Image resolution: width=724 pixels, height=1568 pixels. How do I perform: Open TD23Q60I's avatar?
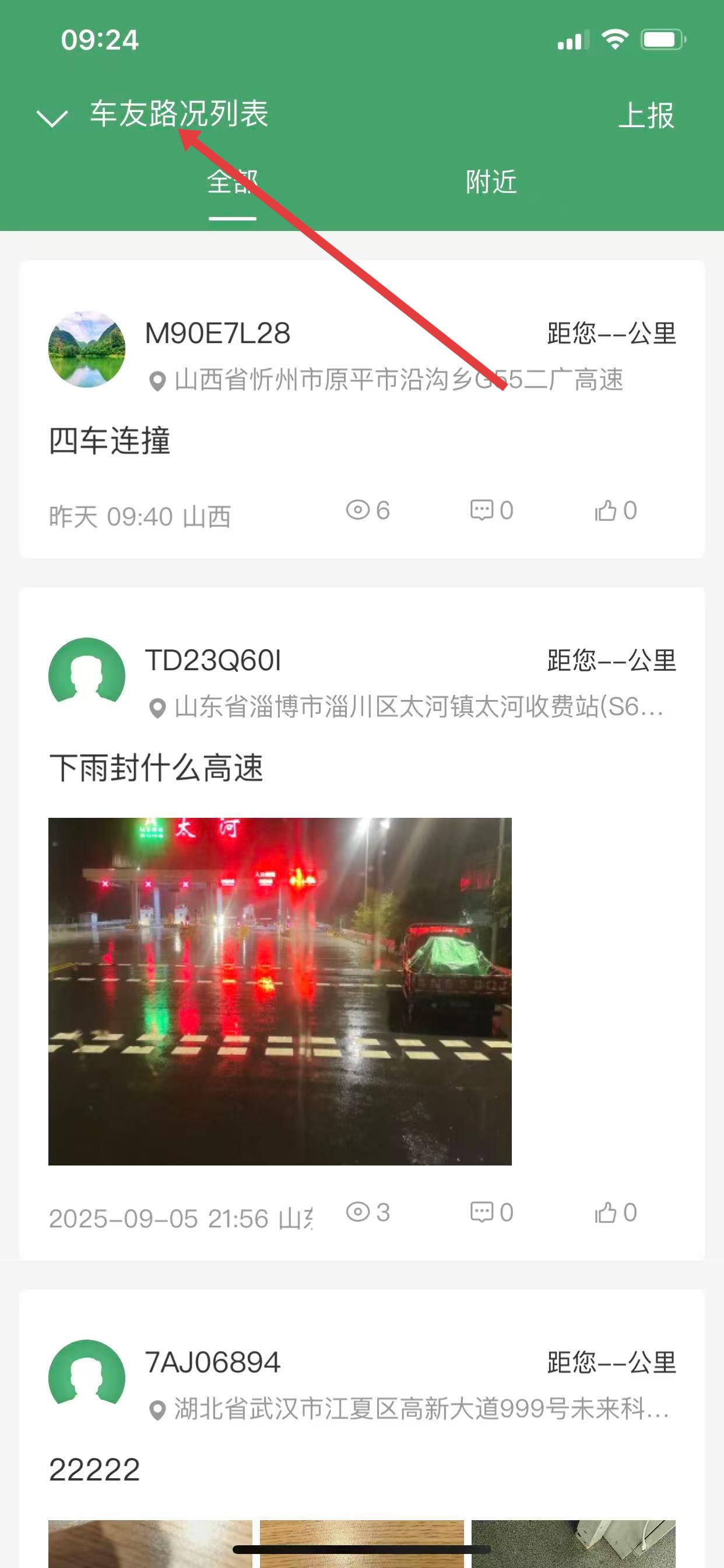[87, 675]
